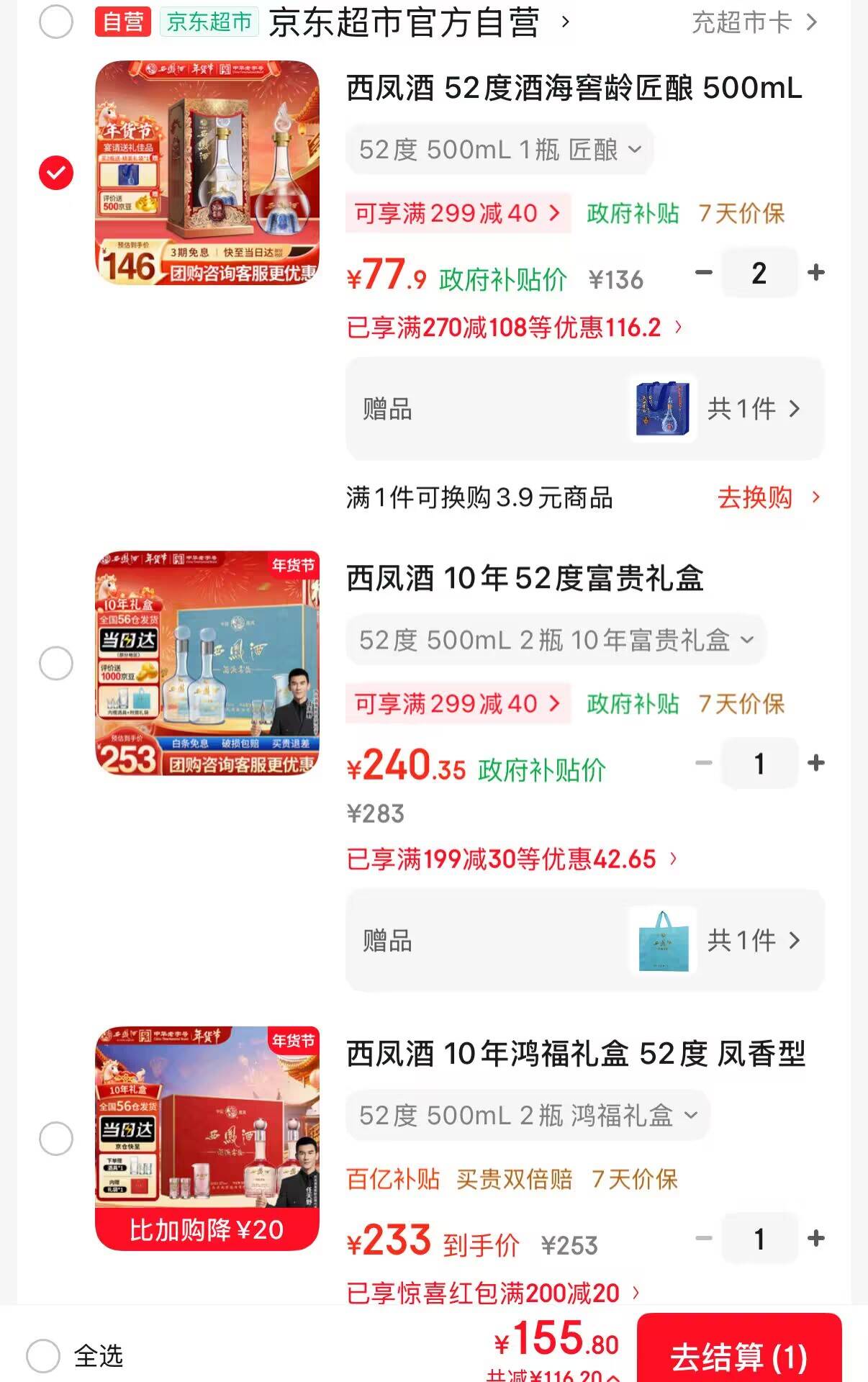Open 鸿福礼盒 spec dropdown

[x=528, y=1116]
